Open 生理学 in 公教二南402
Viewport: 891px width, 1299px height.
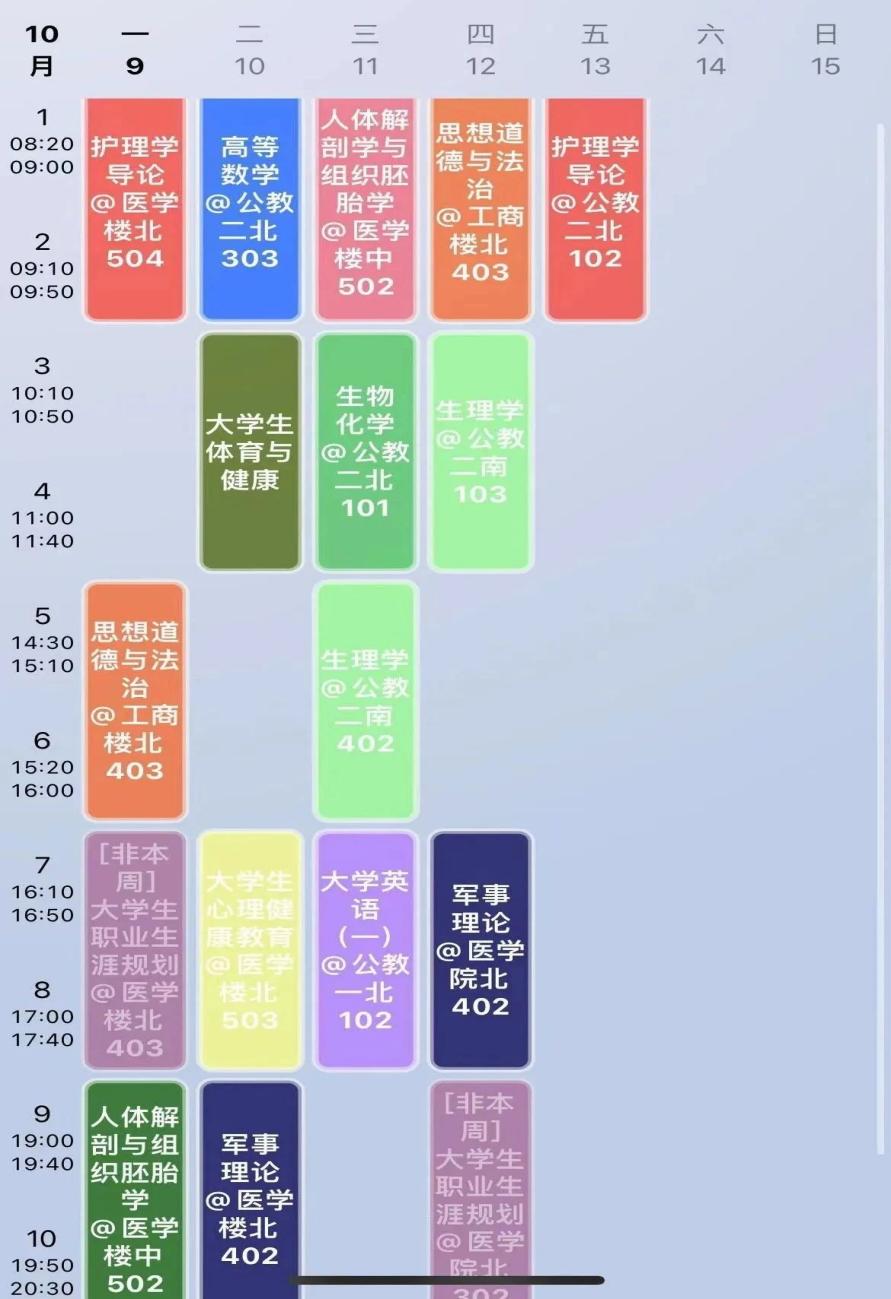click(x=365, y=701)
